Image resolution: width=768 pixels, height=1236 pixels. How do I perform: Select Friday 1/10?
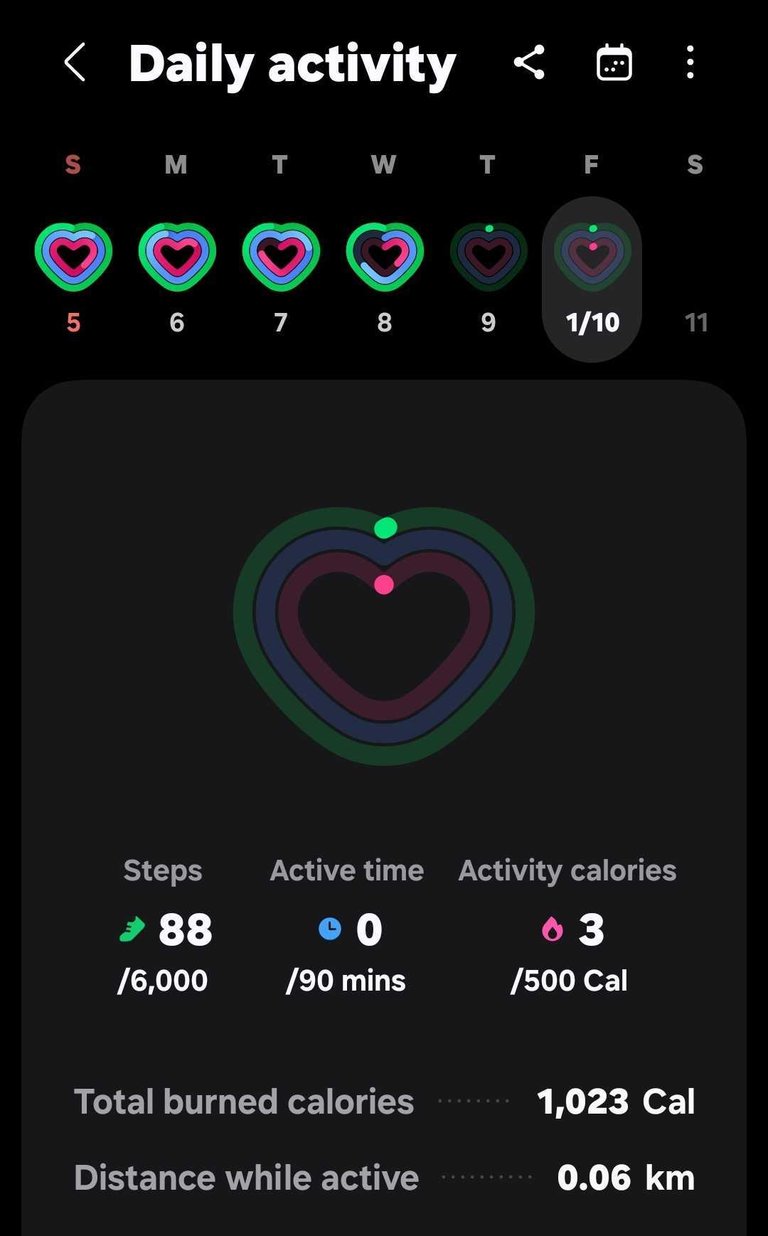[x=592, y=279]
